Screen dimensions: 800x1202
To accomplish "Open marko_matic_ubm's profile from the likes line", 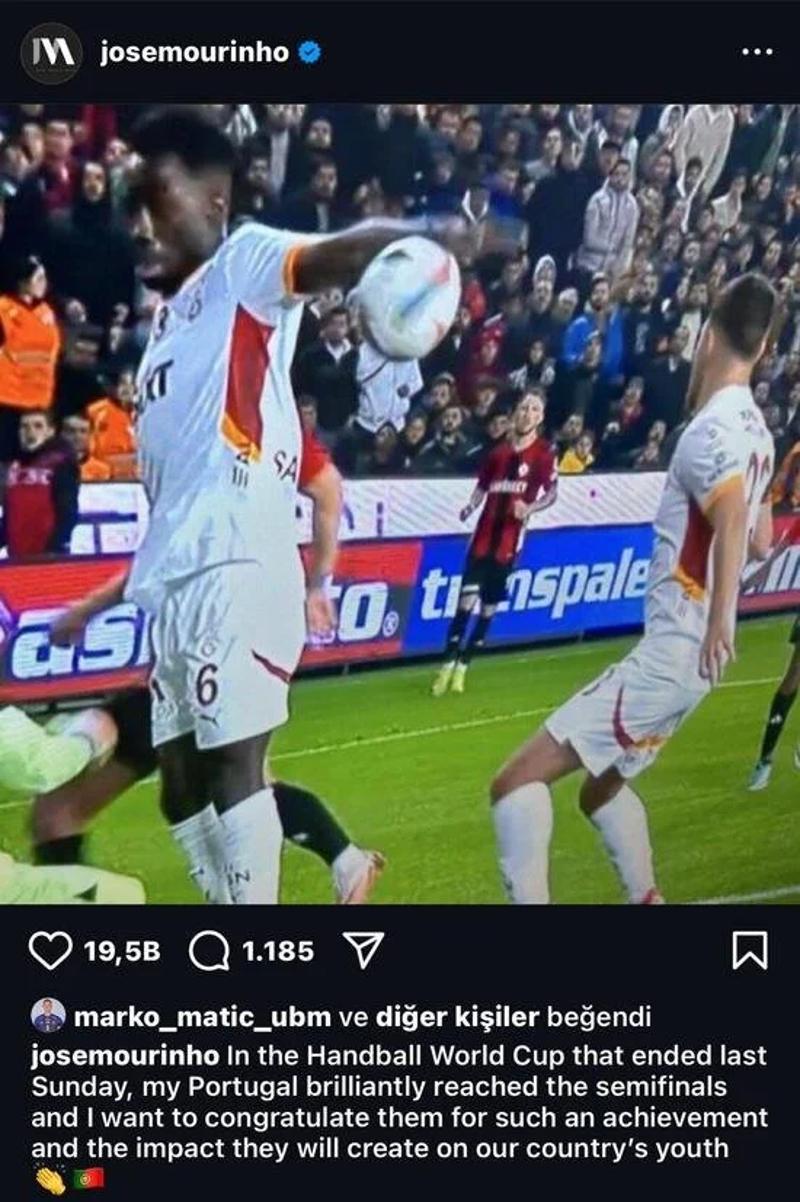I will click(x=202, y=1018).
